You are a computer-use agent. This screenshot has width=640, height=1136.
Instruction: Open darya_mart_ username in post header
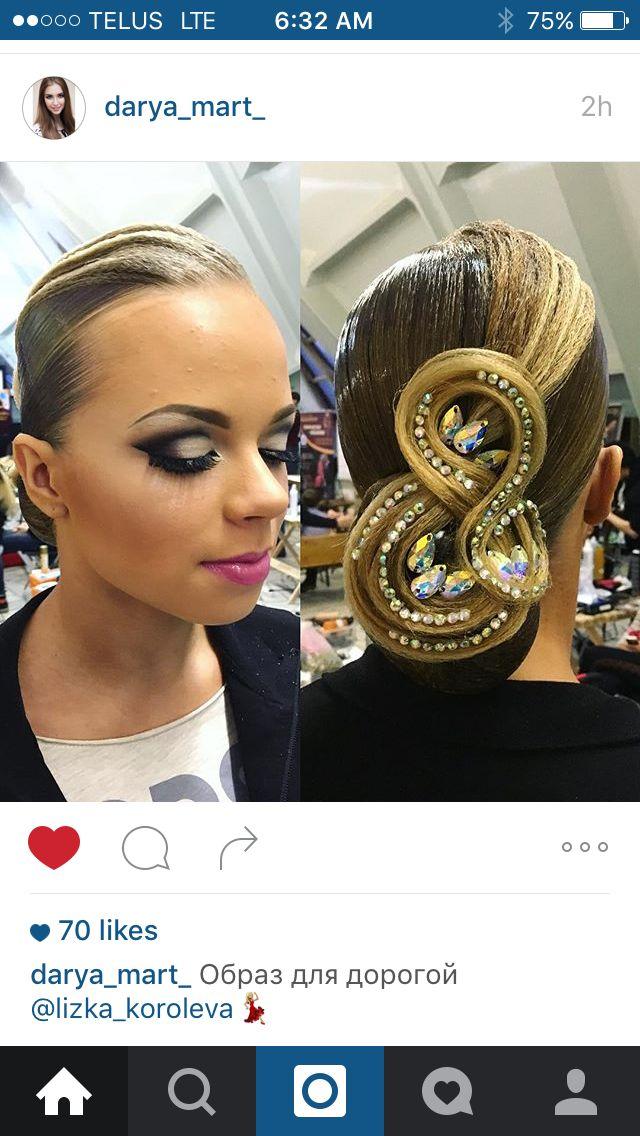(x=184, y=107)
